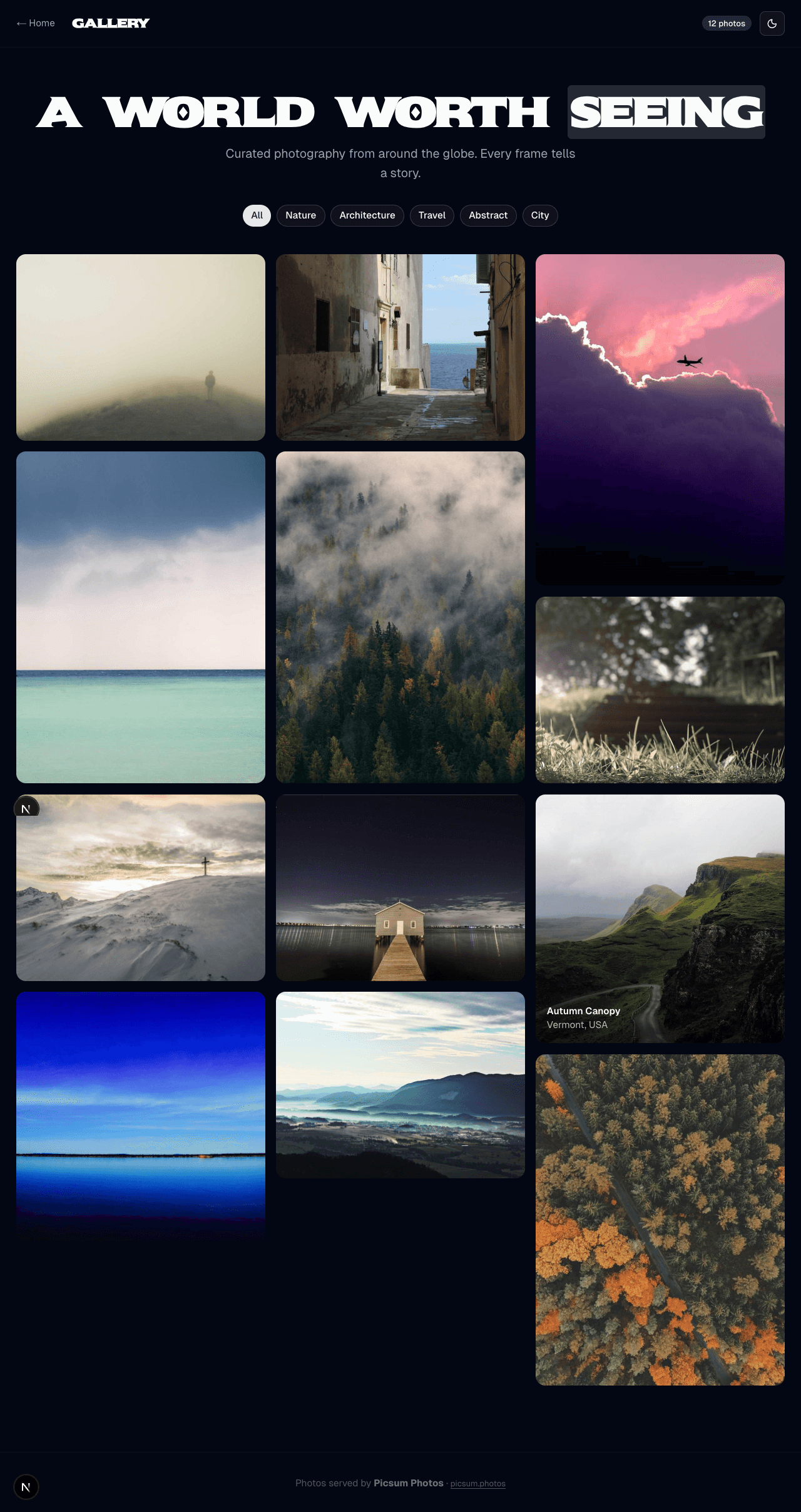Open the Next.js dev tools badge on snowy photo
The image size is (801, 1512).
(26, 808)
